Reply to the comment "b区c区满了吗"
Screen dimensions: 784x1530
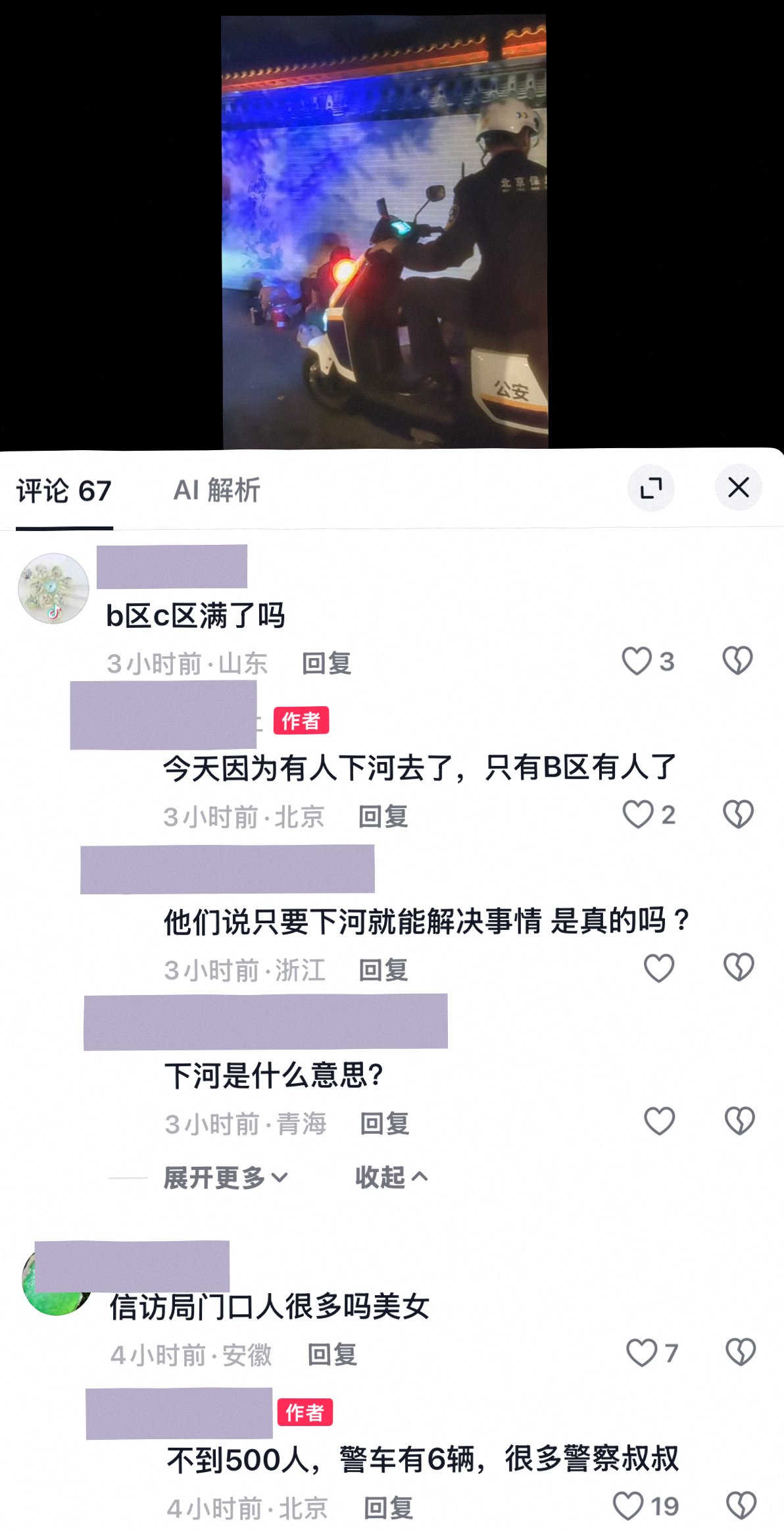(327, 663)
